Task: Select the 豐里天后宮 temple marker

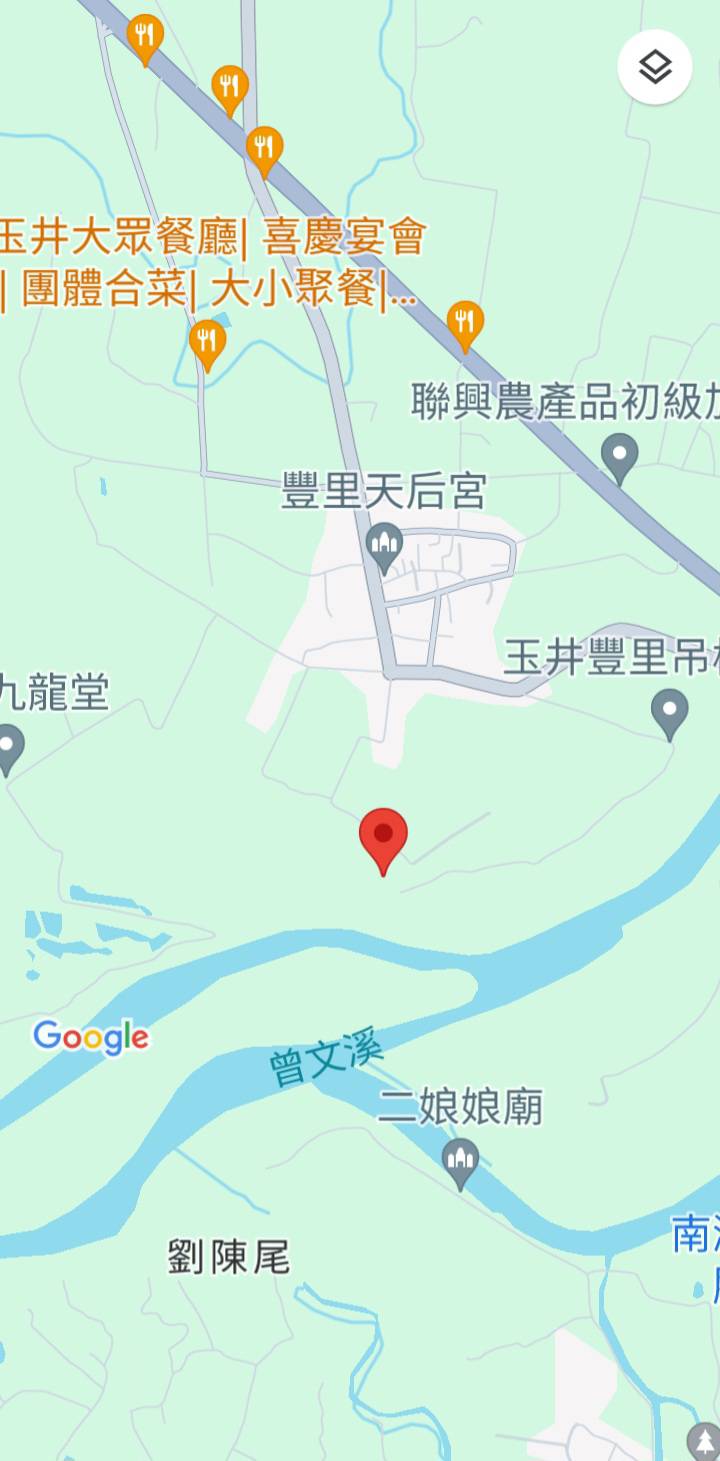Action: 383,547
